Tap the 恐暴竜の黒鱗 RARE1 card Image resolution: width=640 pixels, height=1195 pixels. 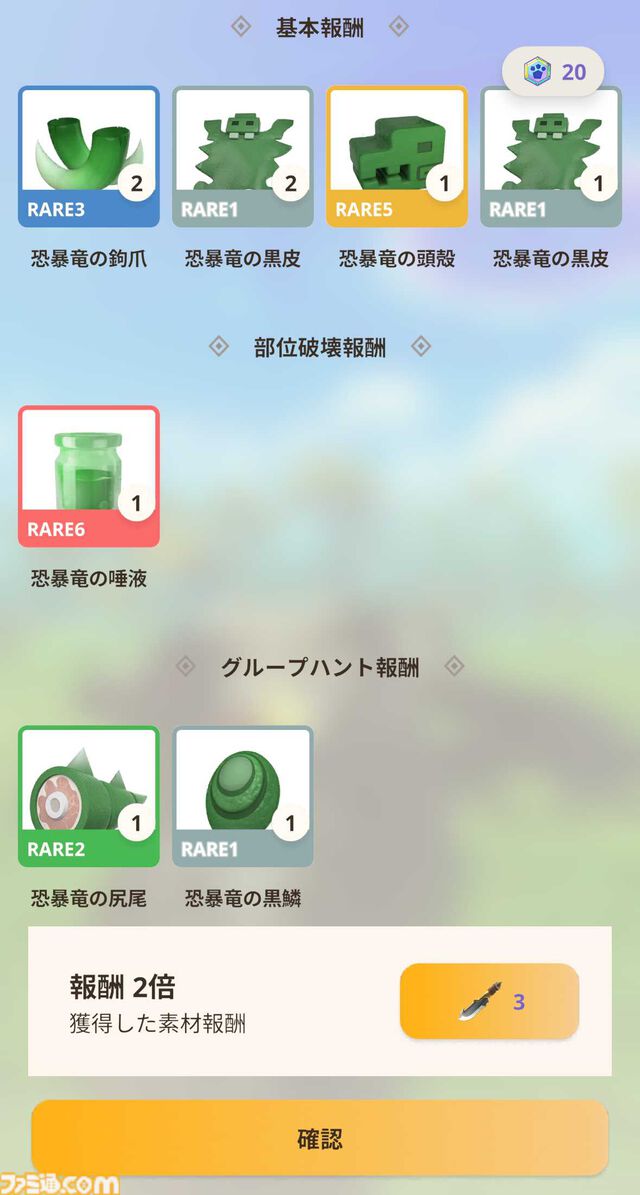(x=243, y=796)
